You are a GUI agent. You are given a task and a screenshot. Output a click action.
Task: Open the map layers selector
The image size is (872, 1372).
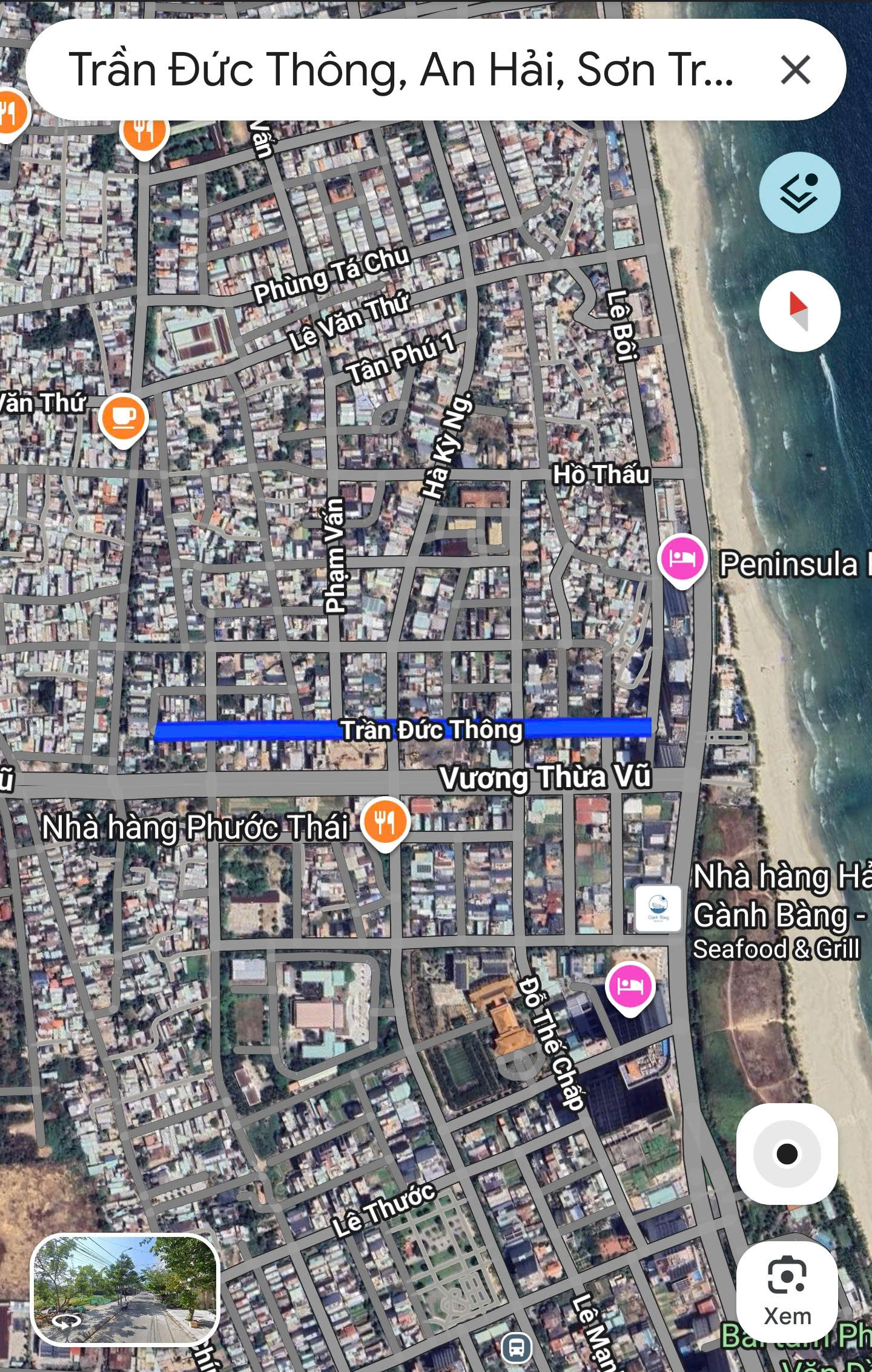[799, 192]
